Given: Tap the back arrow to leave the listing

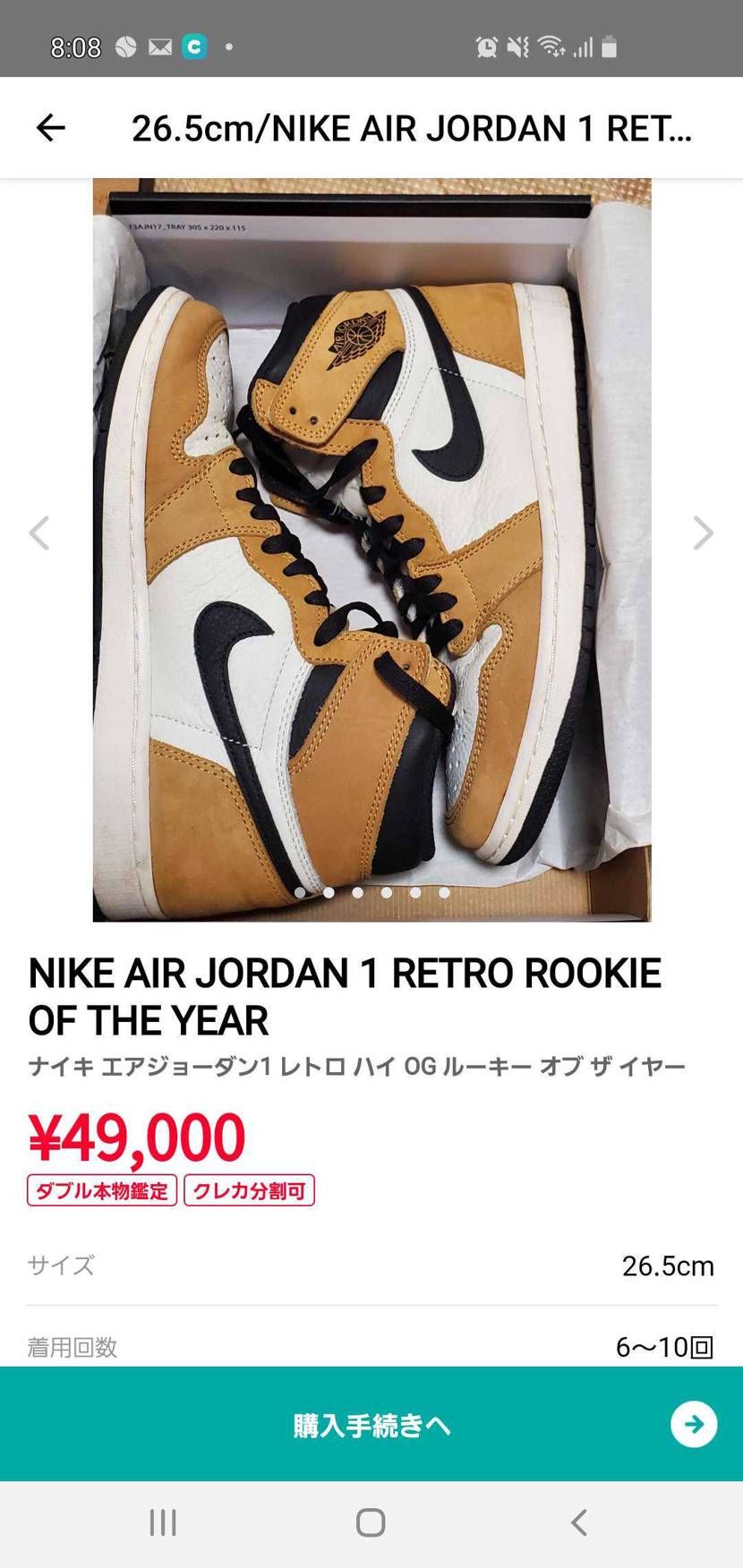Looking at the screenshot, I should (x=51, y=127).
